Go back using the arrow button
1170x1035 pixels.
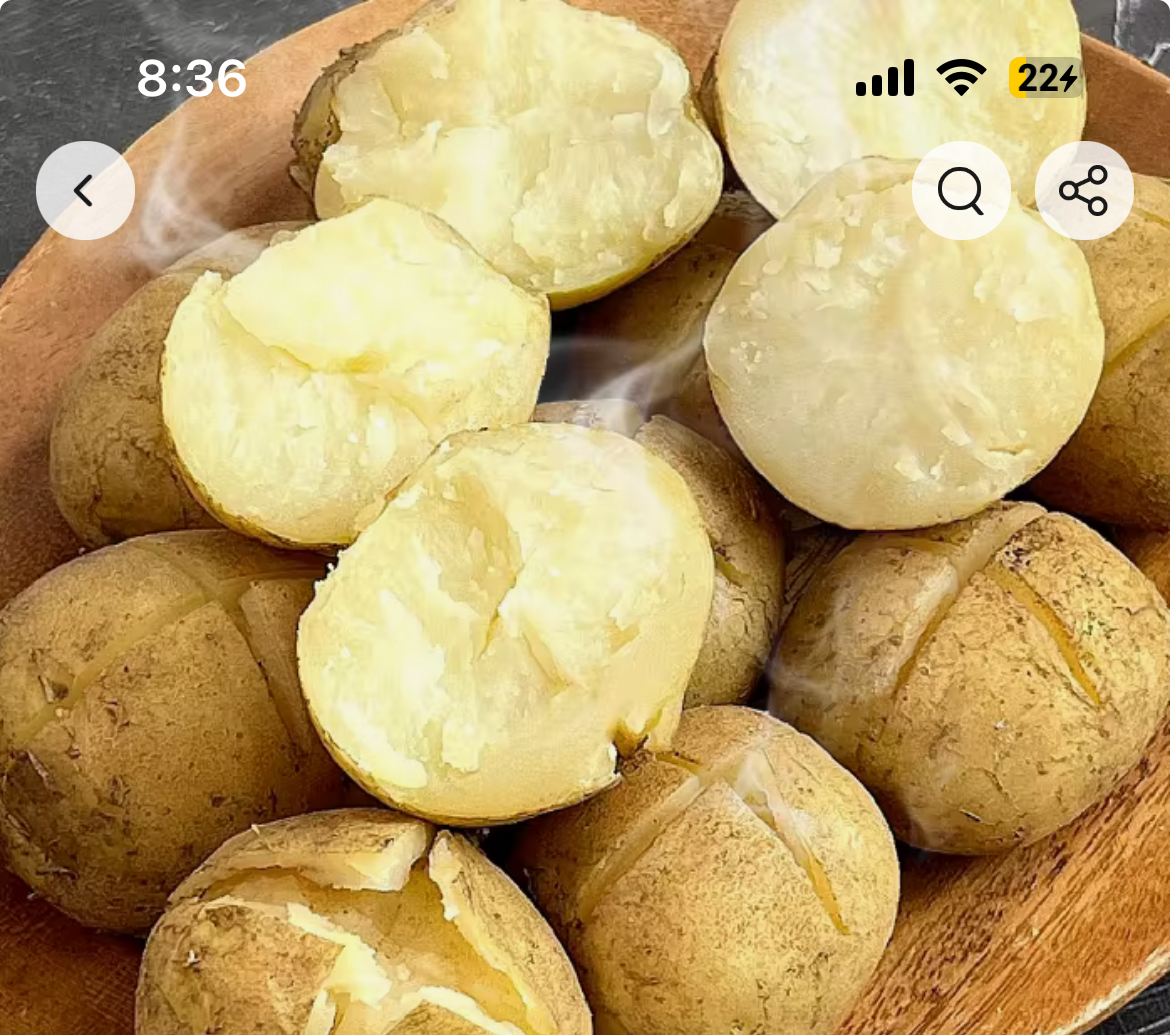tap(85, 190)
